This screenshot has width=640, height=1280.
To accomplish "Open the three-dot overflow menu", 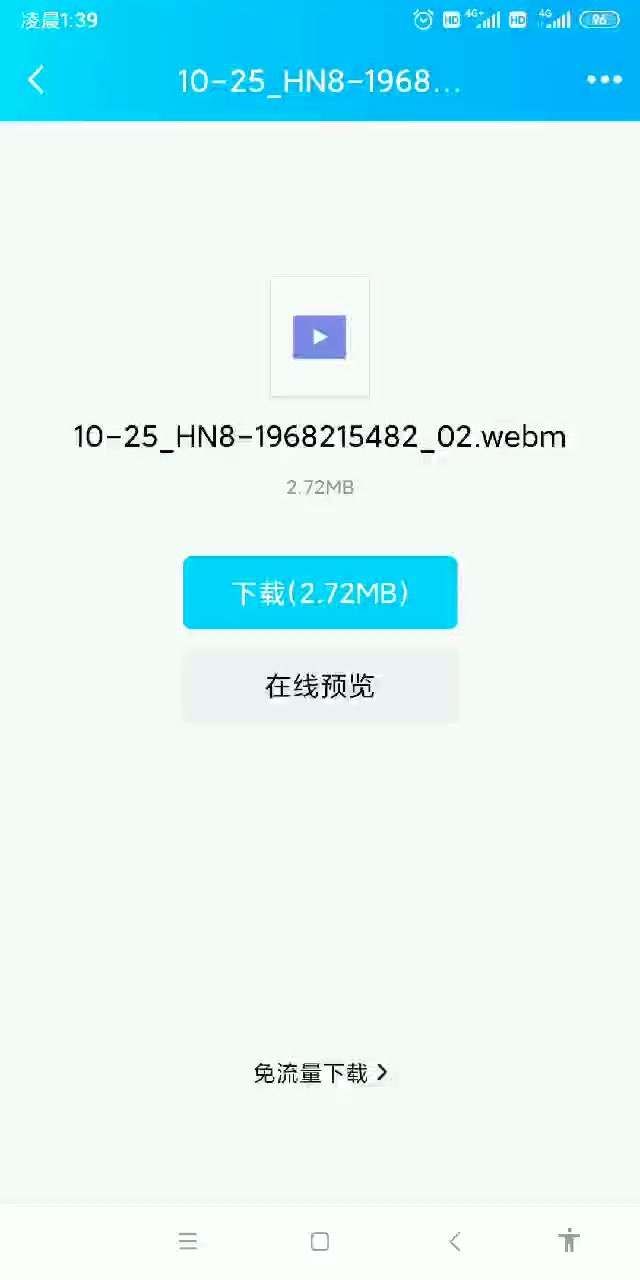I will [604, 80].
